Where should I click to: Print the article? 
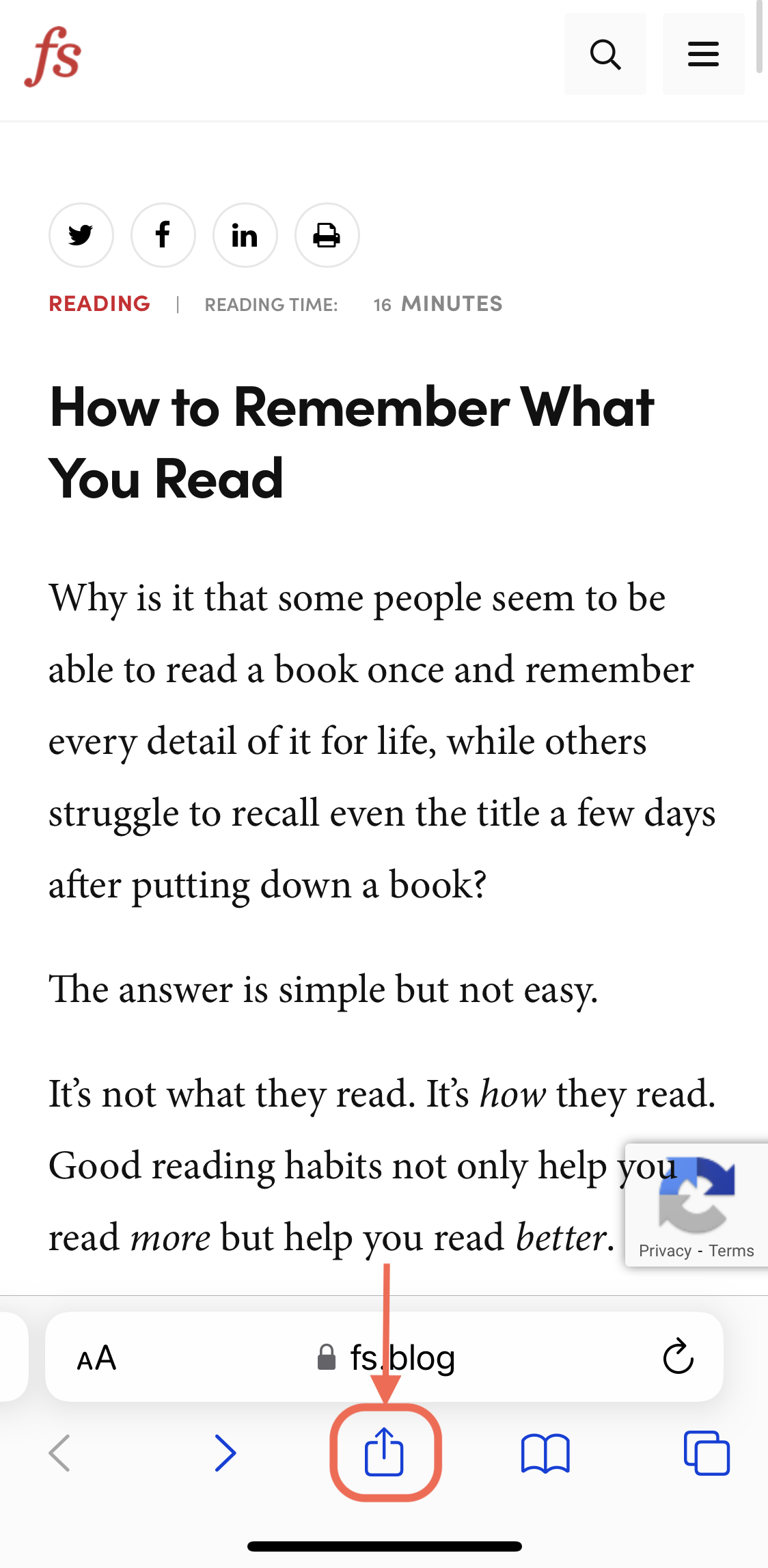327,235
